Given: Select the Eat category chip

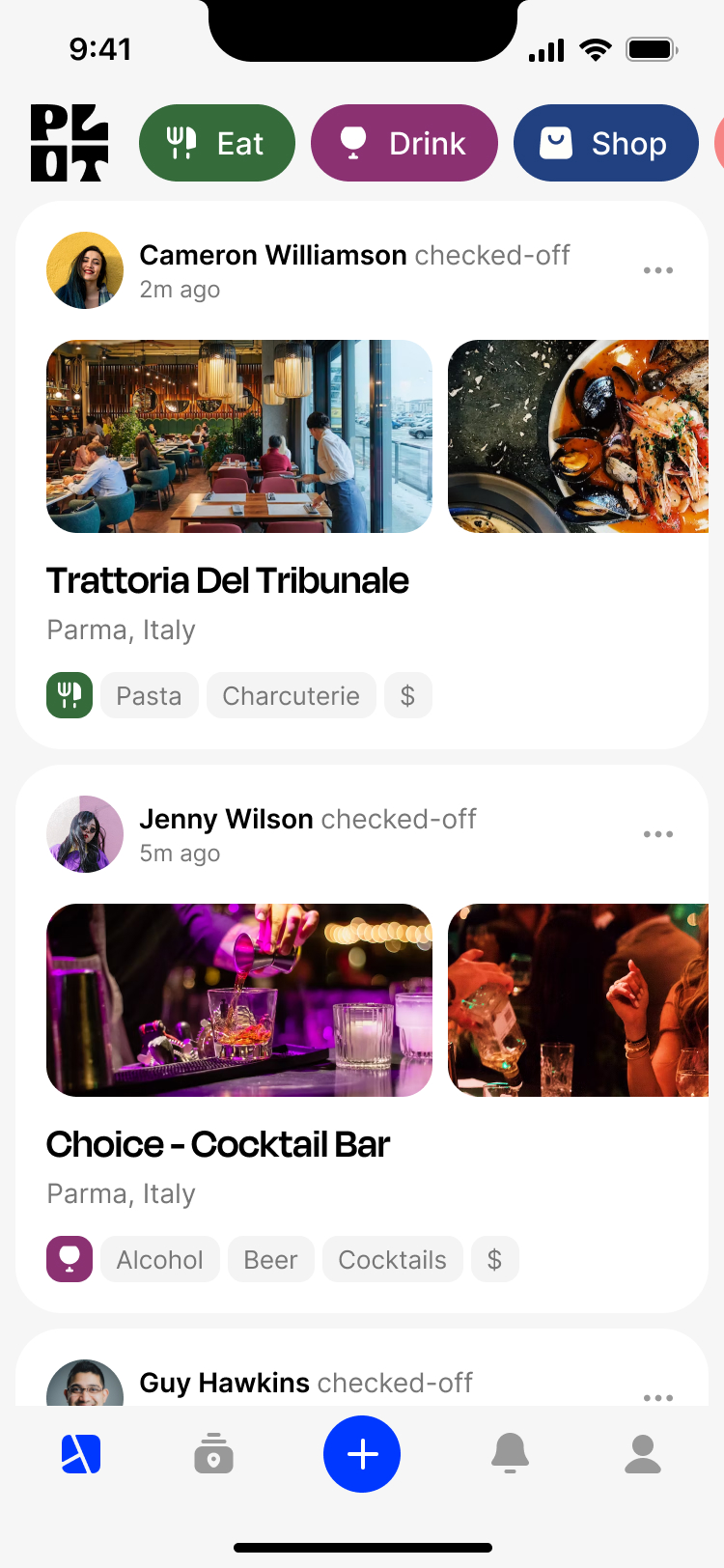Looking at the screenshot, I should pyautogui.click(x=217, y=144).
